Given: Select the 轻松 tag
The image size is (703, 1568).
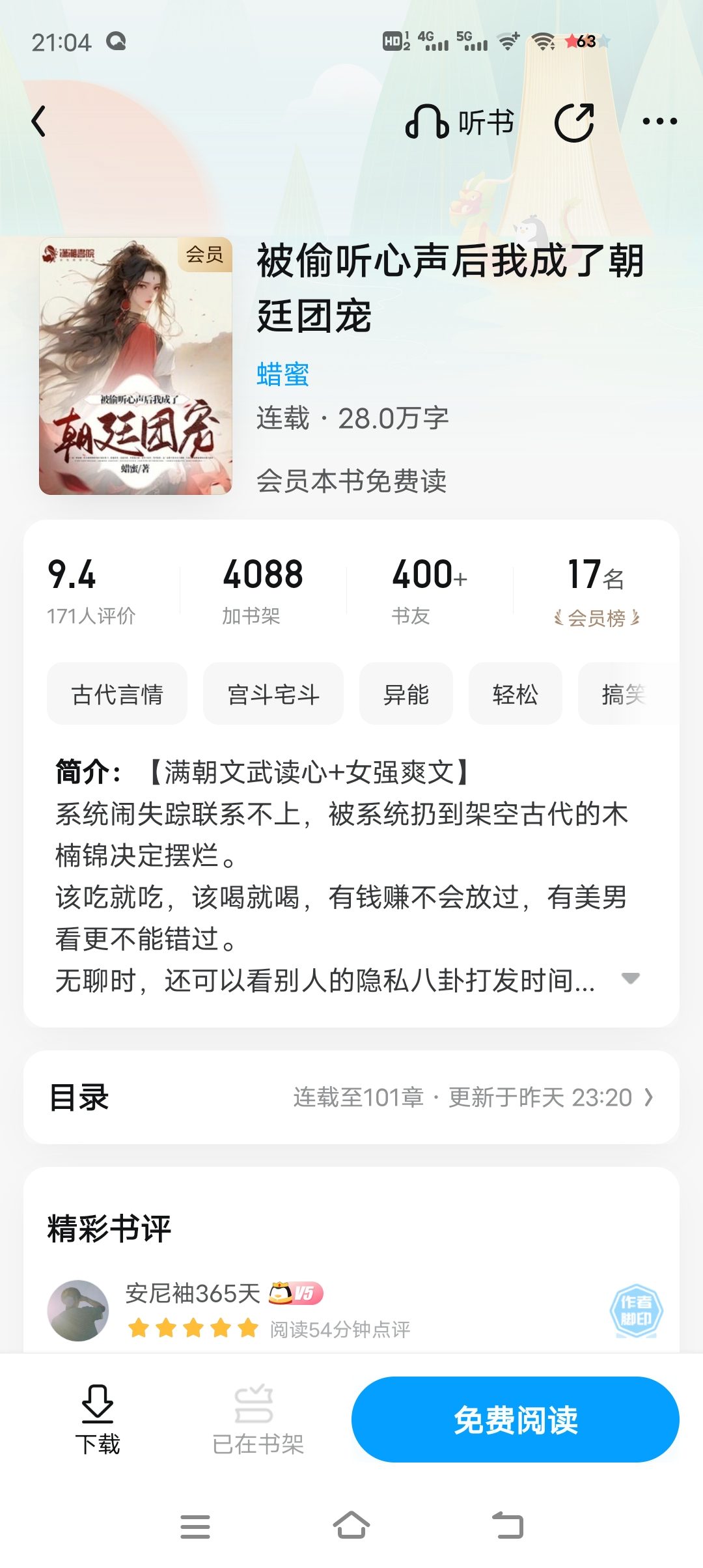Looking at the screenshot, I should point(516,694).
